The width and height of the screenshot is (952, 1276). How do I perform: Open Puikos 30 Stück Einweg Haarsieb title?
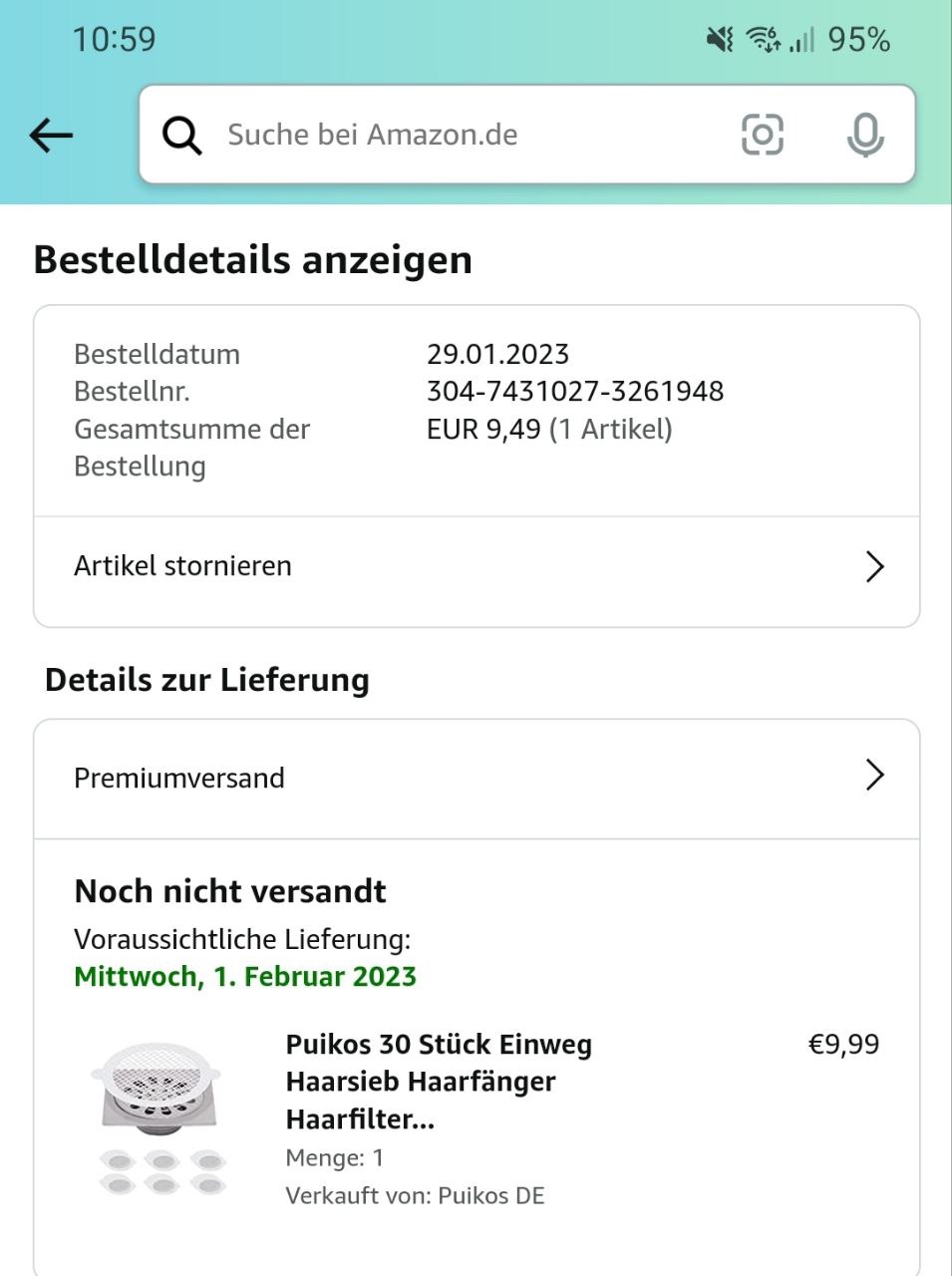coord(439,1082)
